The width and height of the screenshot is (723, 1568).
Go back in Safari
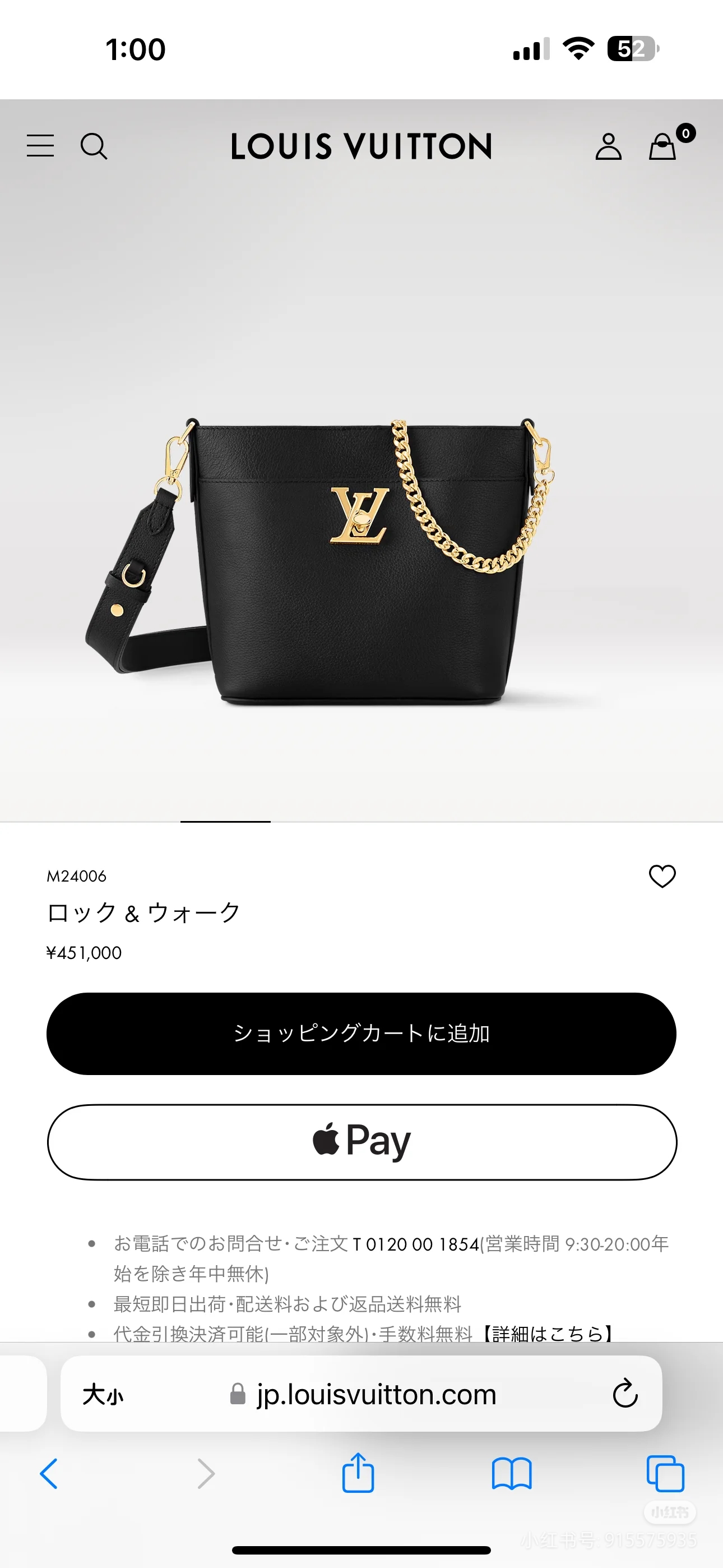(x=49, y=1474)
